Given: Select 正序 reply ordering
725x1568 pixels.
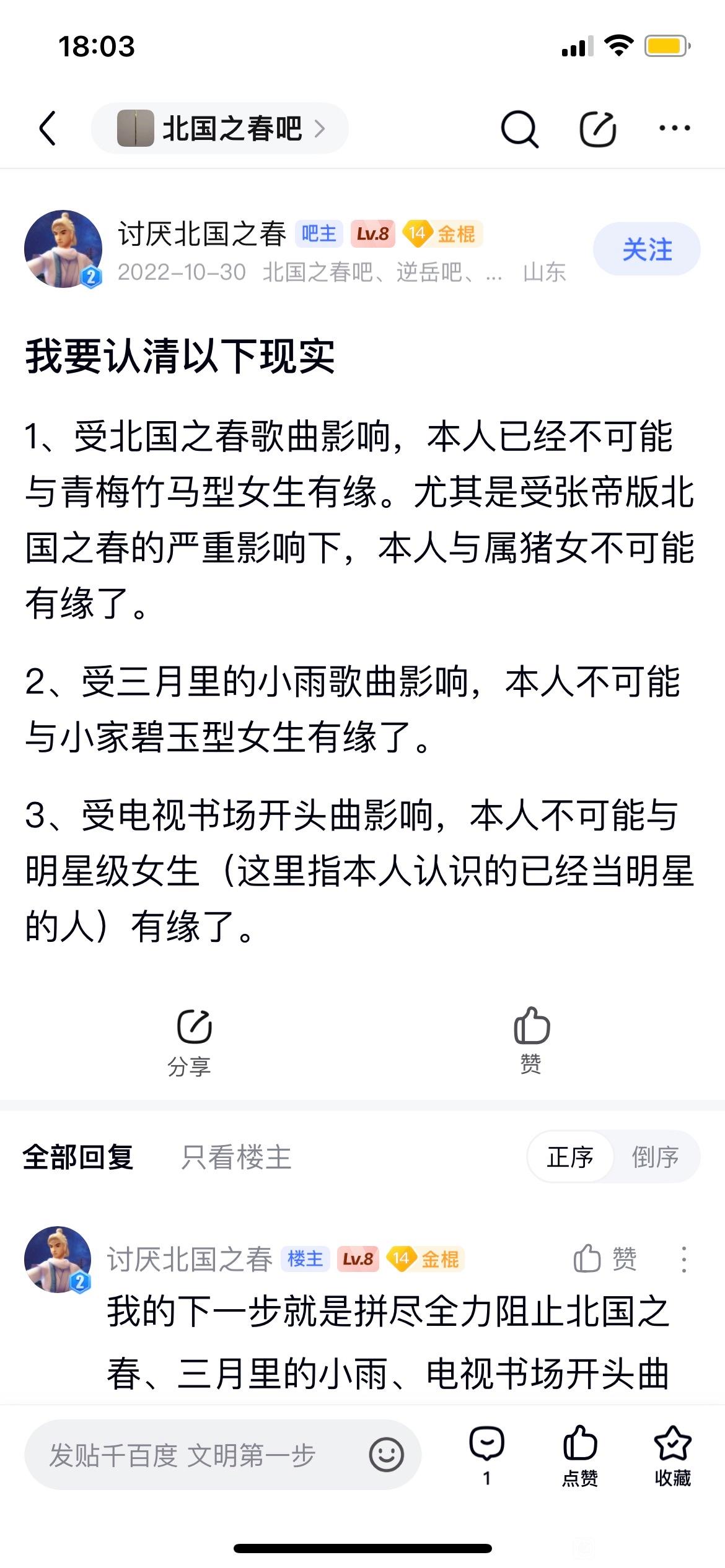Looking at the screenshot, I should click(570, 1157).
